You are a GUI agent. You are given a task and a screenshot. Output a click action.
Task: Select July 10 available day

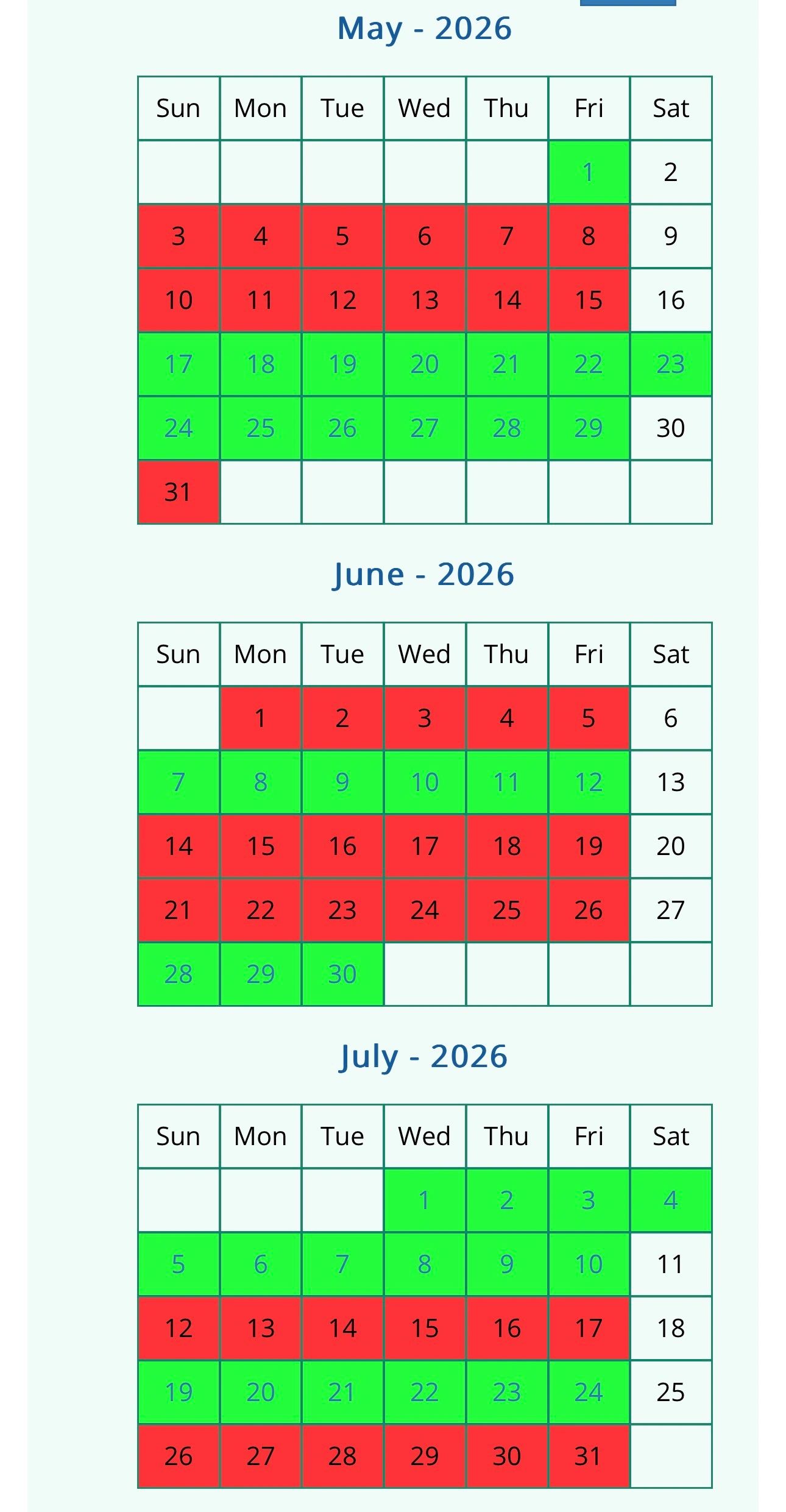(588, 1264)
